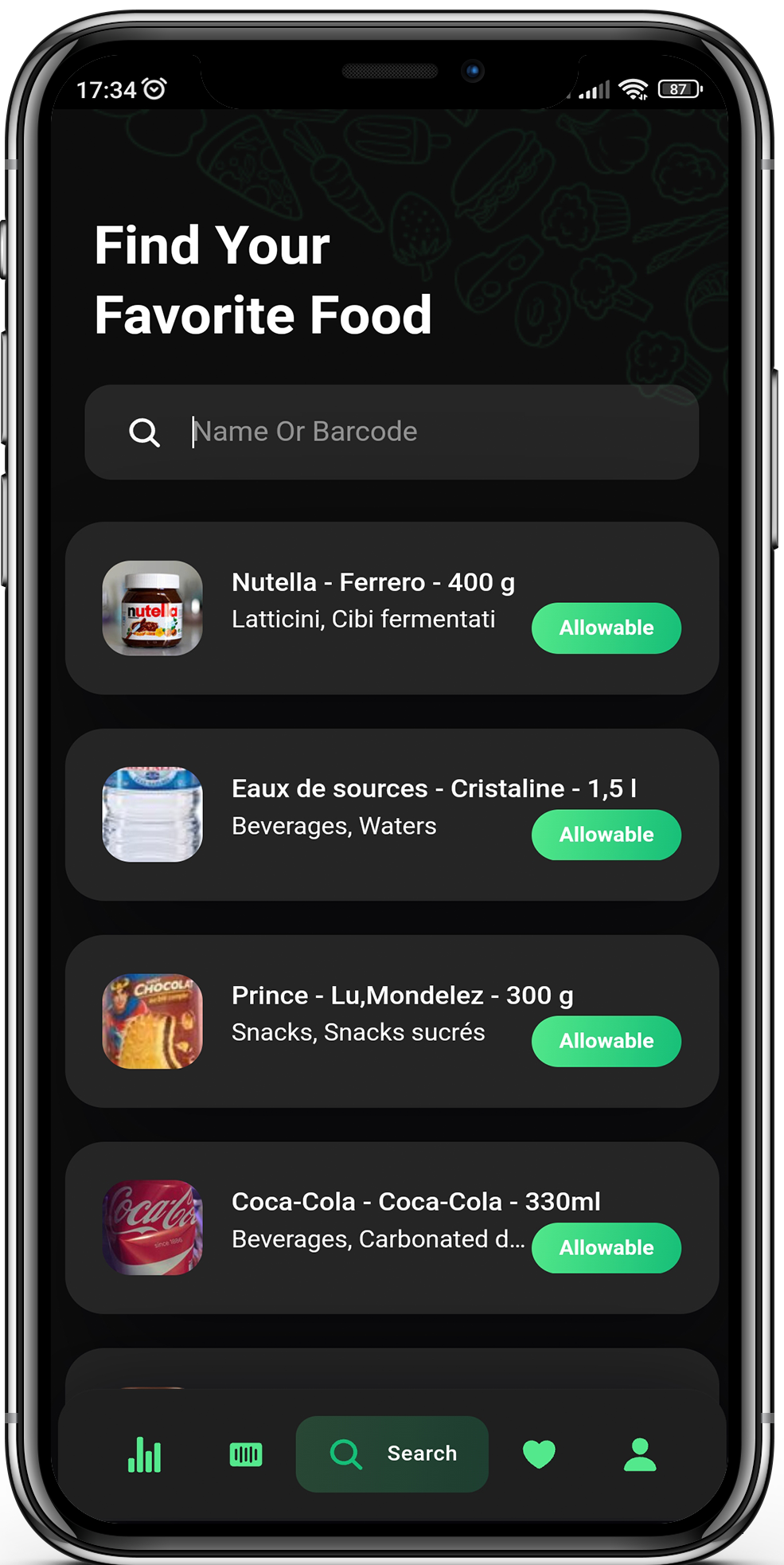
Task: Go to the favorites heart tab
Action: (539, 1454)
